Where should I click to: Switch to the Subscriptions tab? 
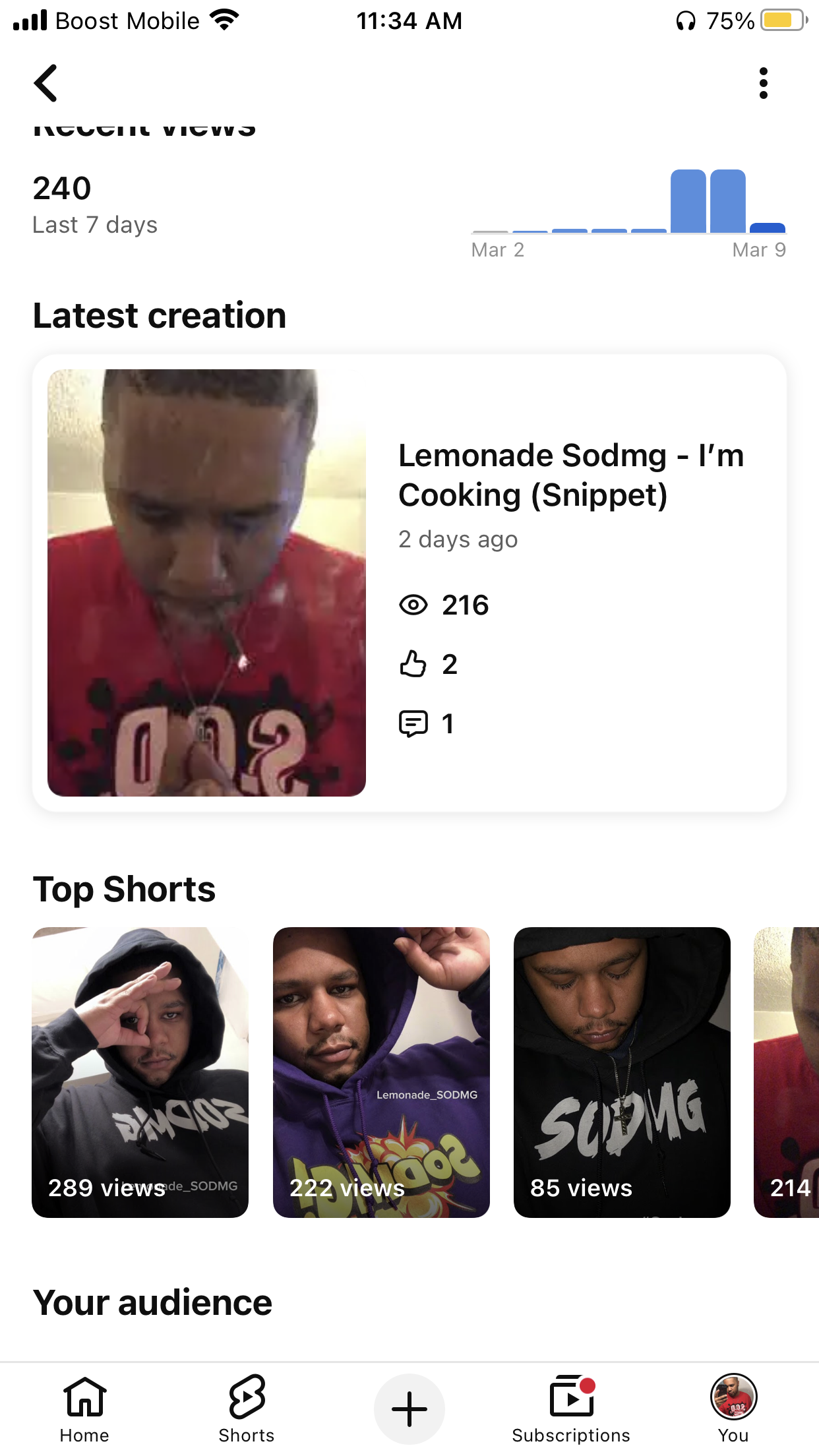571,1409
